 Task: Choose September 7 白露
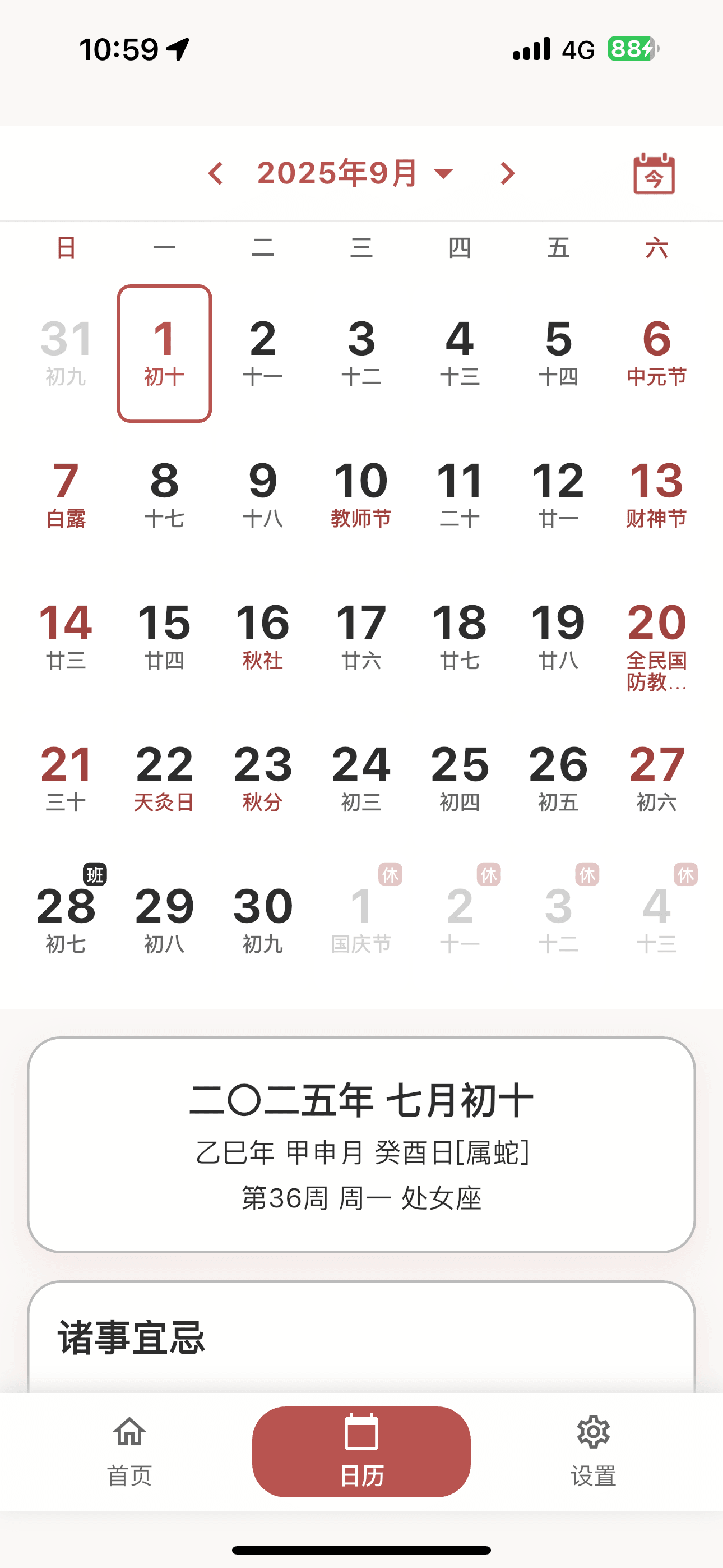coord(66,493)
